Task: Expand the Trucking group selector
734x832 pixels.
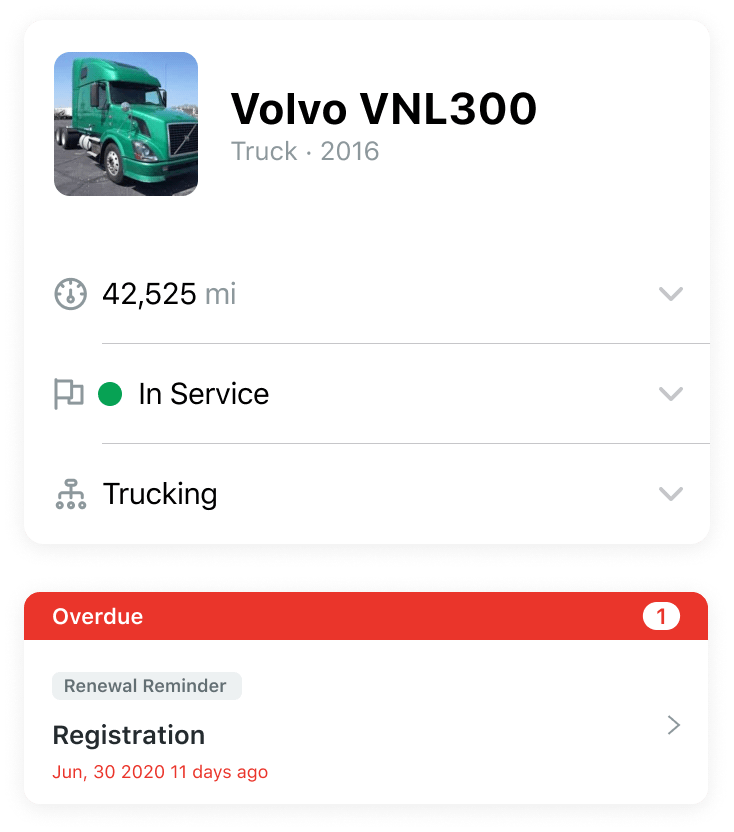Action: click(x=671, y=494)
